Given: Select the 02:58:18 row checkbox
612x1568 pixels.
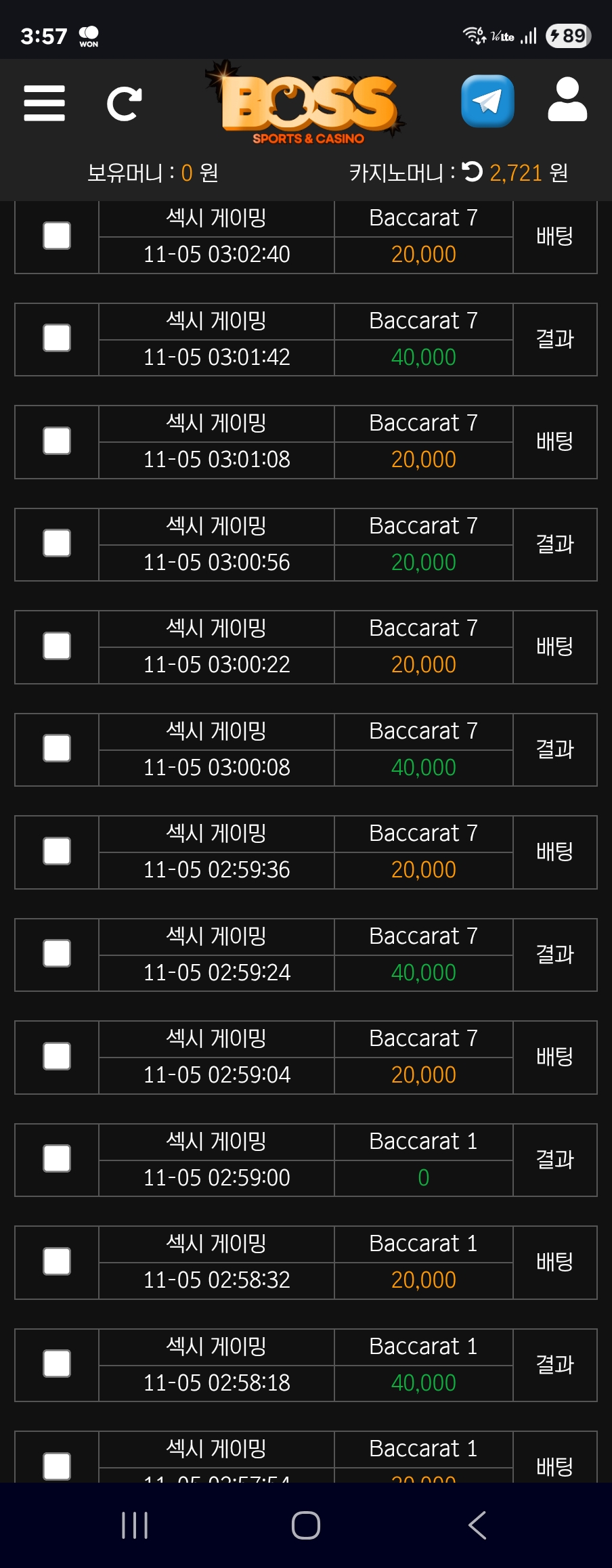Looking at the screenshot, I should (57, 1364).
